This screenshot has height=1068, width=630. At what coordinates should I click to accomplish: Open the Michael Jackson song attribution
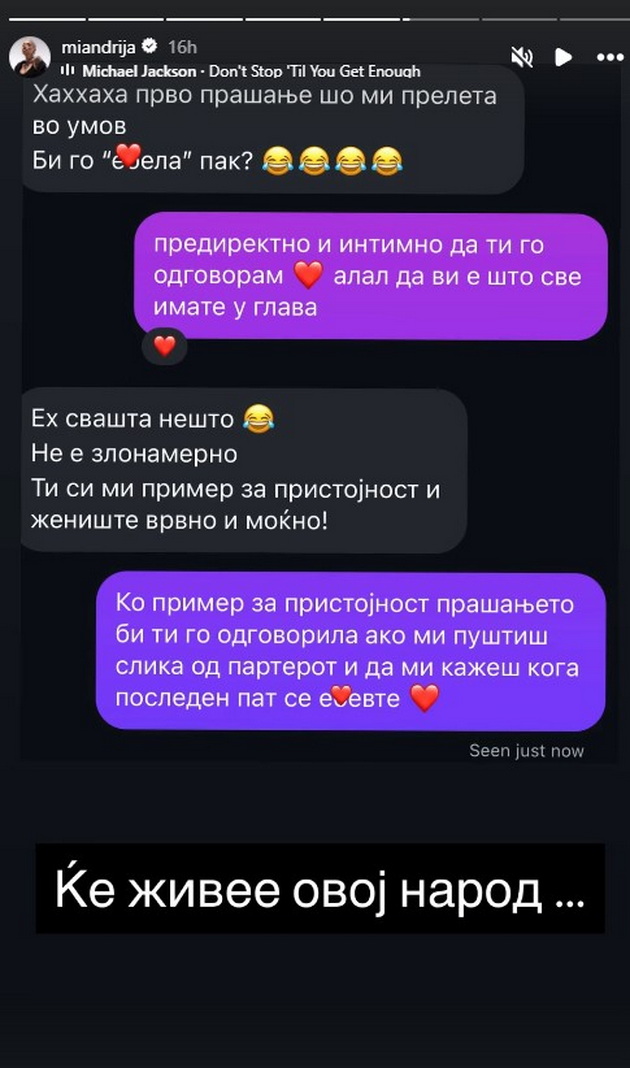click(x=250, y=71)
